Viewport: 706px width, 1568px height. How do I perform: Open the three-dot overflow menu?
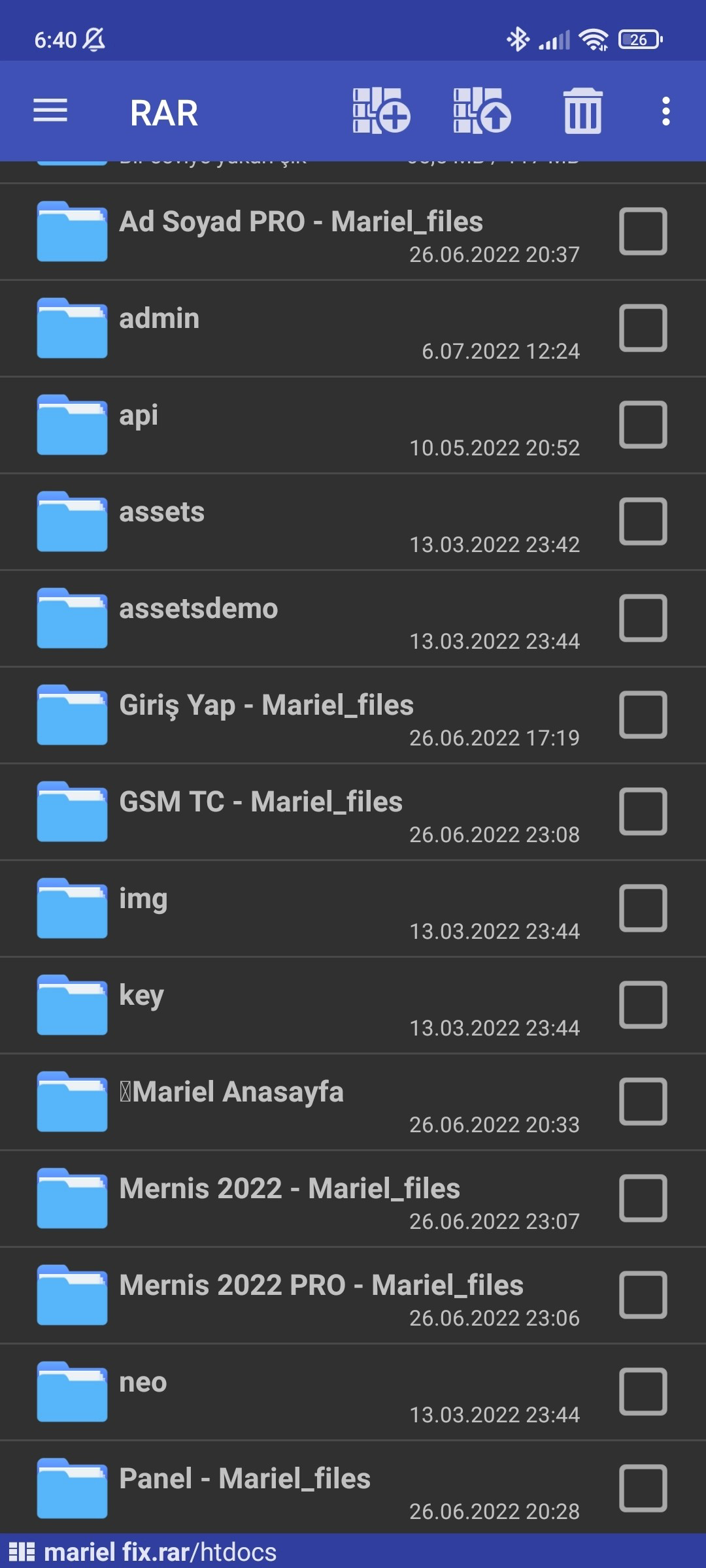pyautogui.click(x=665, y=111)
